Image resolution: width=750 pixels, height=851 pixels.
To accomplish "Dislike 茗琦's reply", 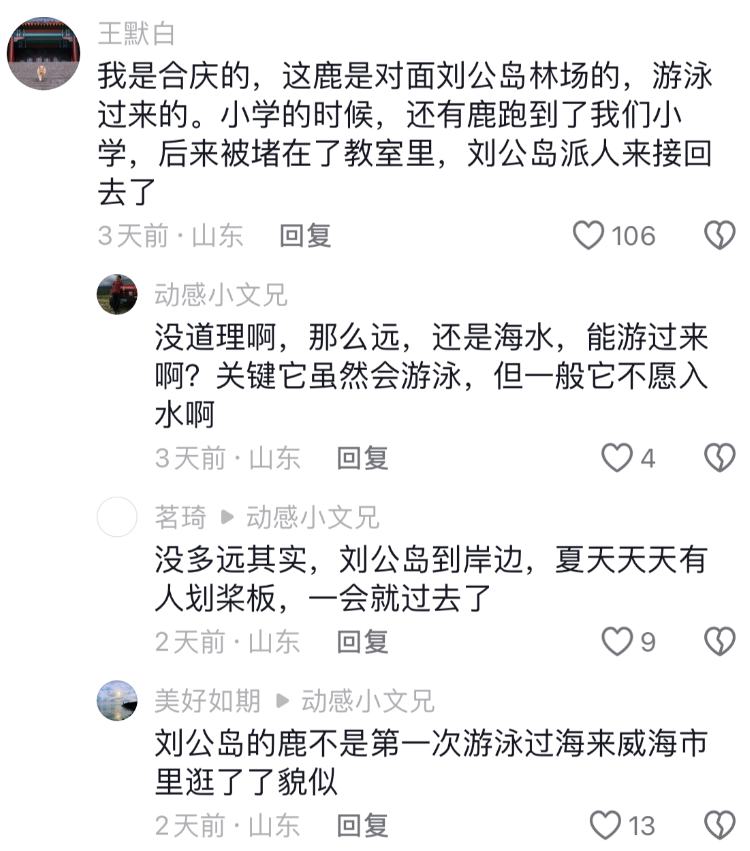I will 720,641.
